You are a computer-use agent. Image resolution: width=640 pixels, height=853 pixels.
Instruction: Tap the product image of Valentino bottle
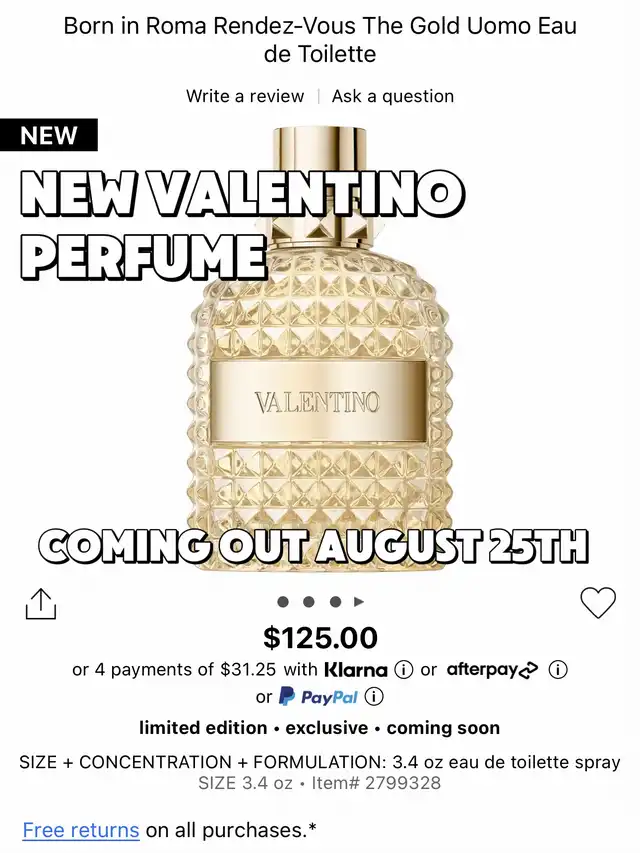click(320, 400)
